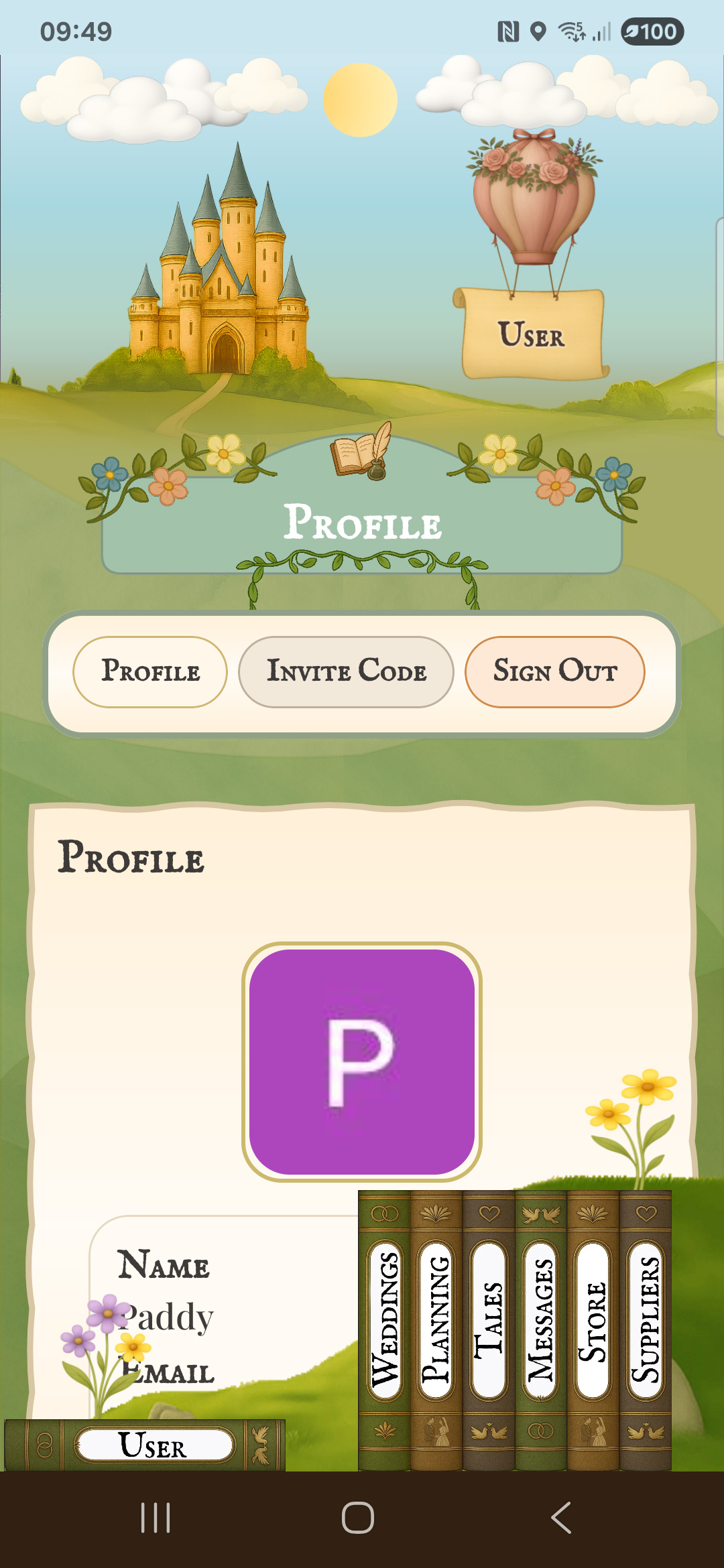Open the Invite Code tab
Screen dimensions: 724x1568
(346, 671)
